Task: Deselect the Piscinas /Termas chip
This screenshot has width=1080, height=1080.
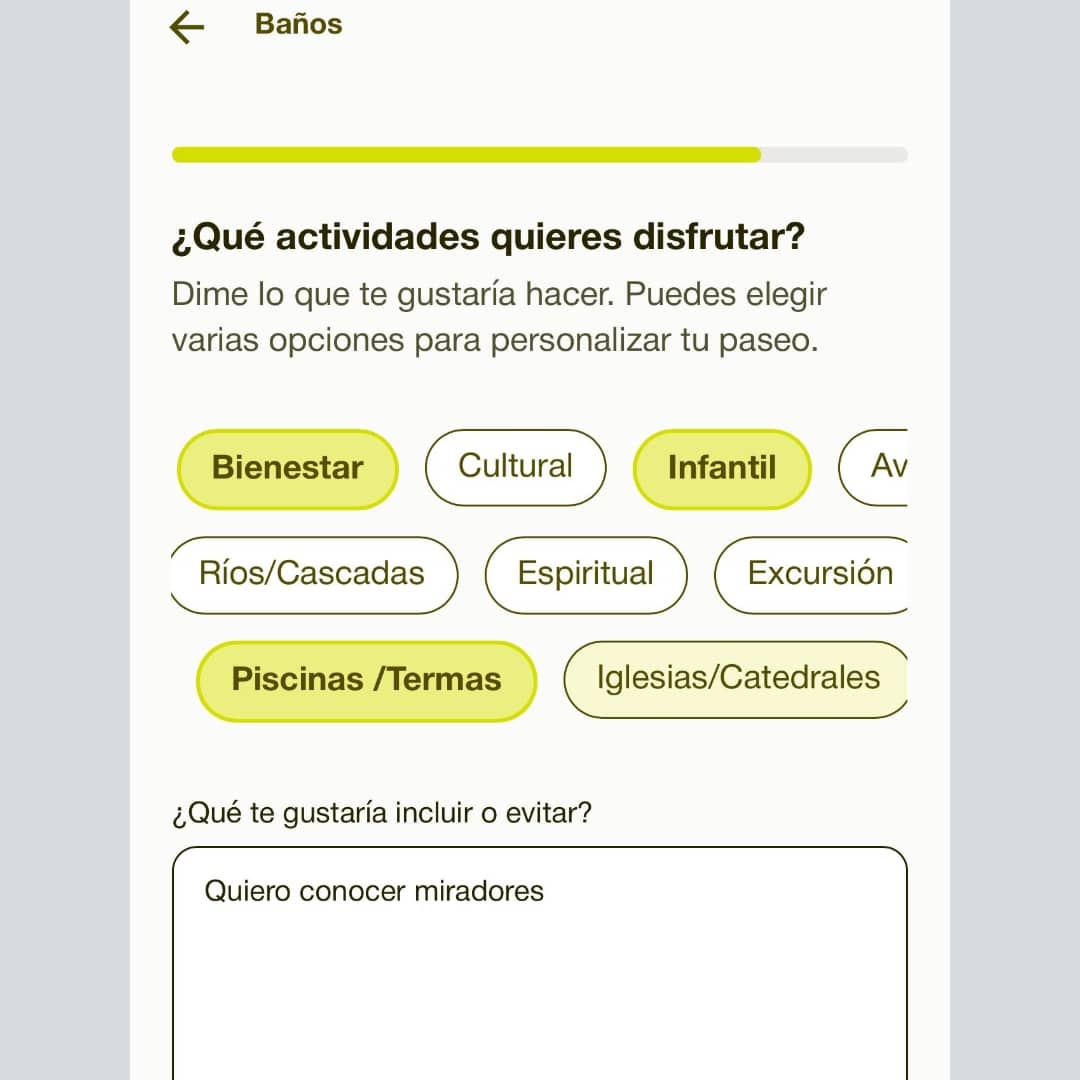Action: (x=366, y=680)
